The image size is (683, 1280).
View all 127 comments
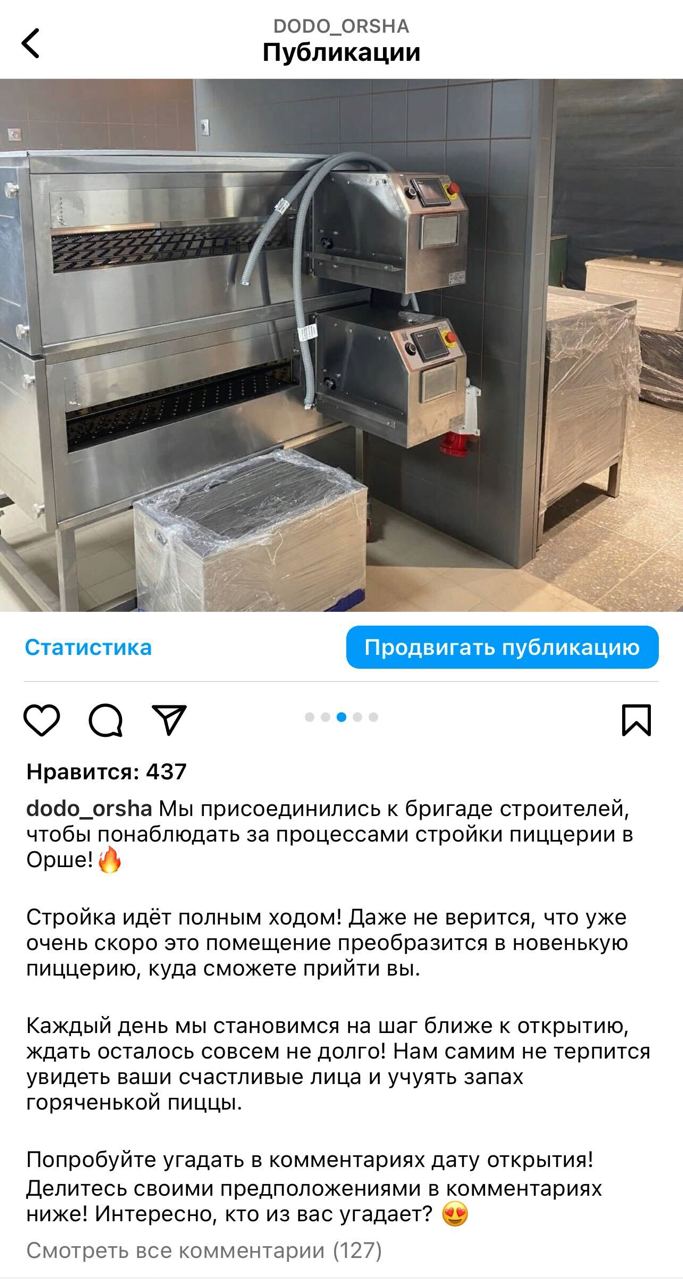pyautogui.click(x=204, y=1250)
